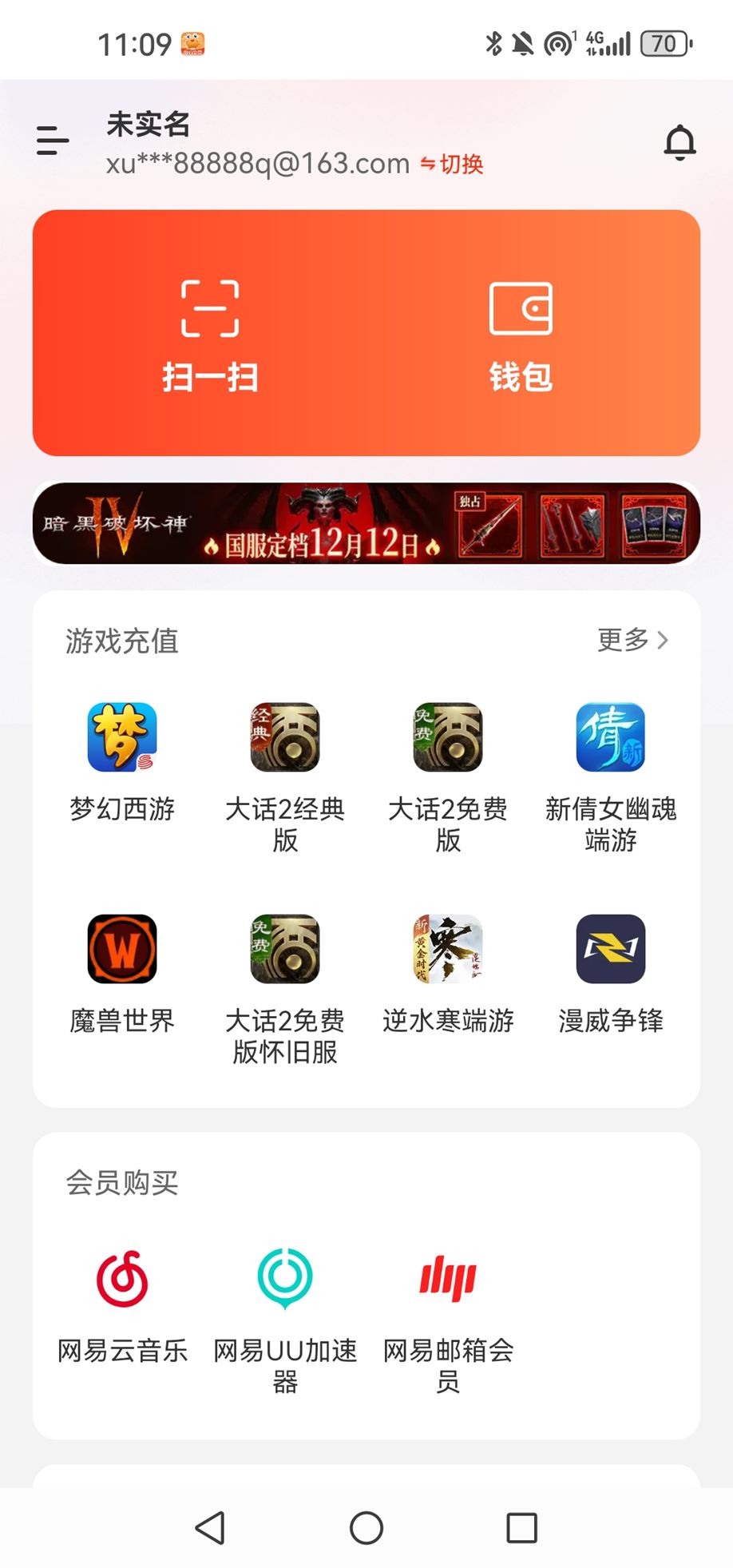Screen dimensions: 733x1568
Task: Open 网易UU加速器 membership
Action: coord(285,1318)
